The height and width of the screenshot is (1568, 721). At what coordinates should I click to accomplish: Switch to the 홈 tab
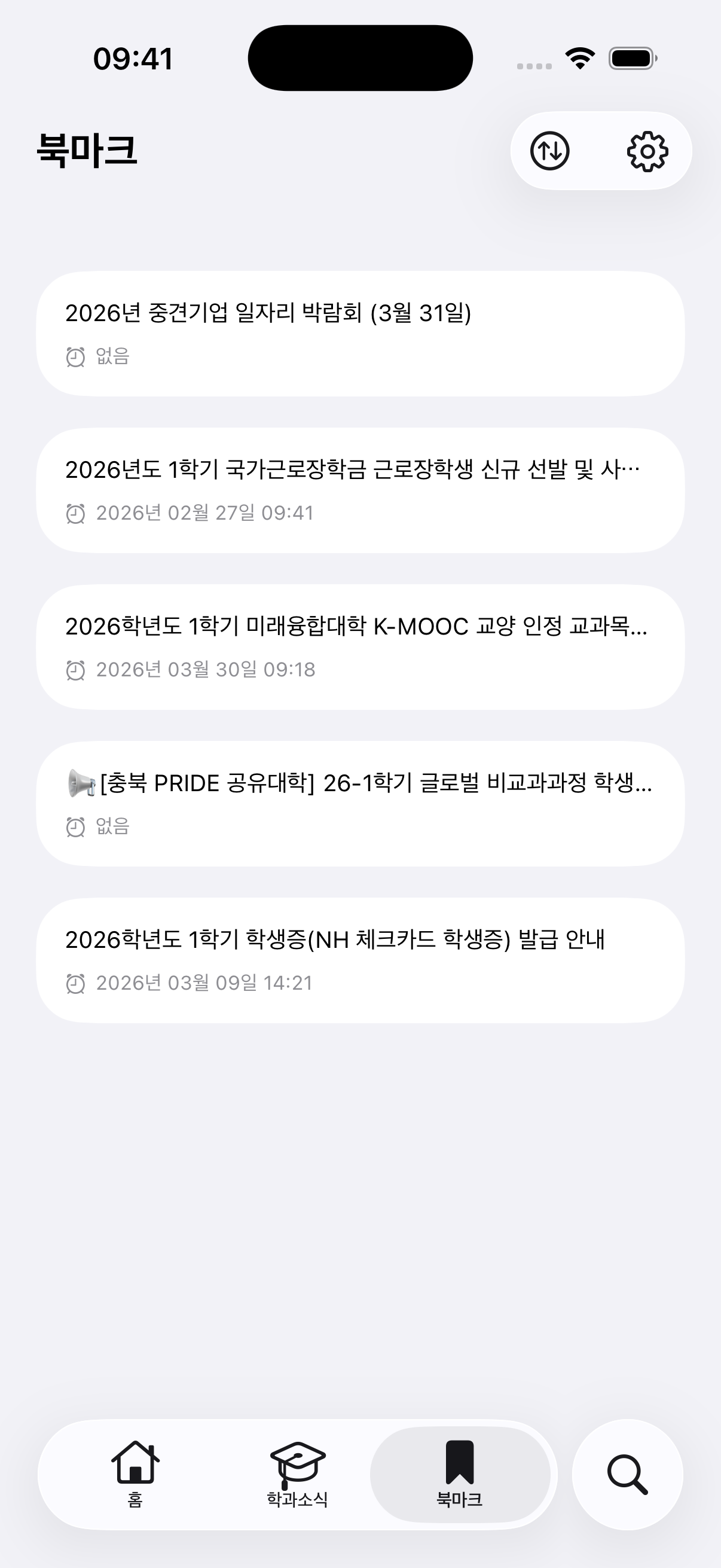(x=135, y=1474)
